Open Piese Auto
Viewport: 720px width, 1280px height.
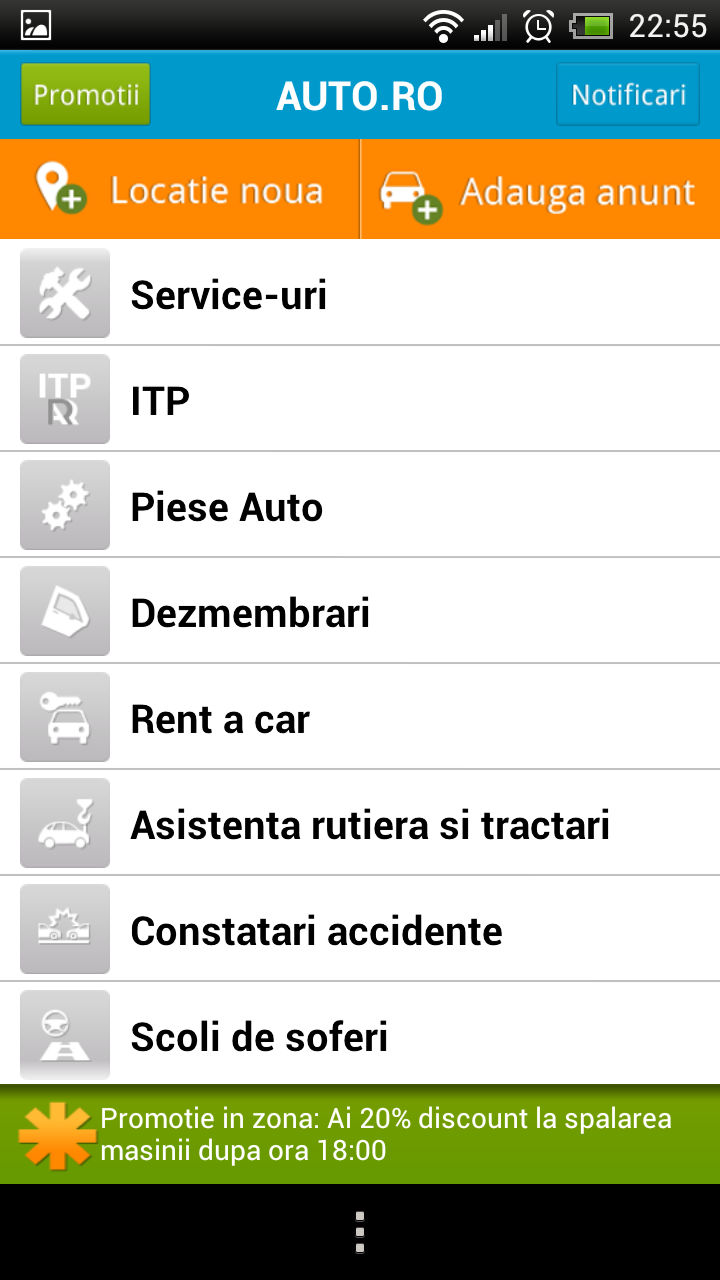point(360,505)
